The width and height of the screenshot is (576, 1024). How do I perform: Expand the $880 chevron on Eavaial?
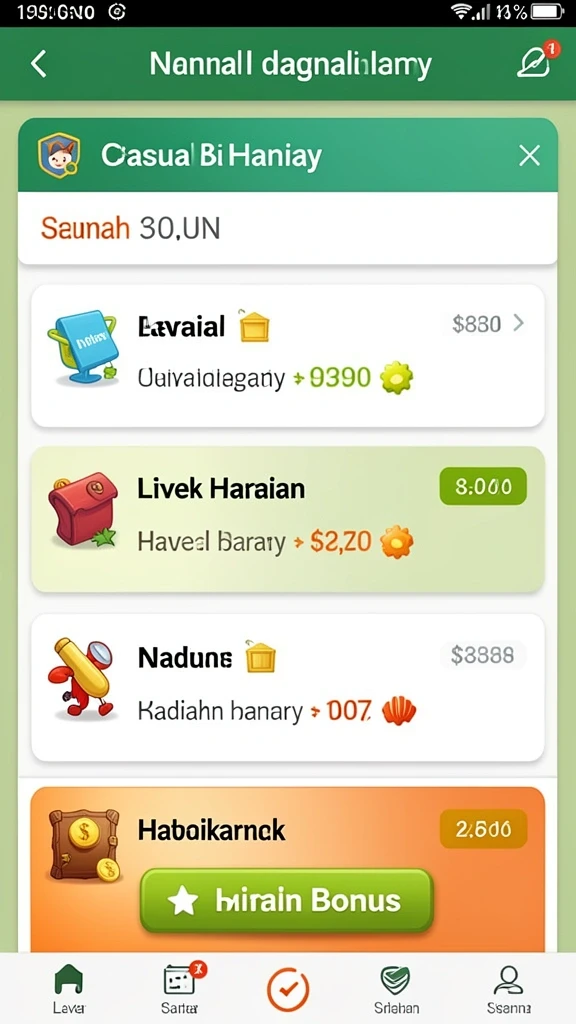coord(519,323)
